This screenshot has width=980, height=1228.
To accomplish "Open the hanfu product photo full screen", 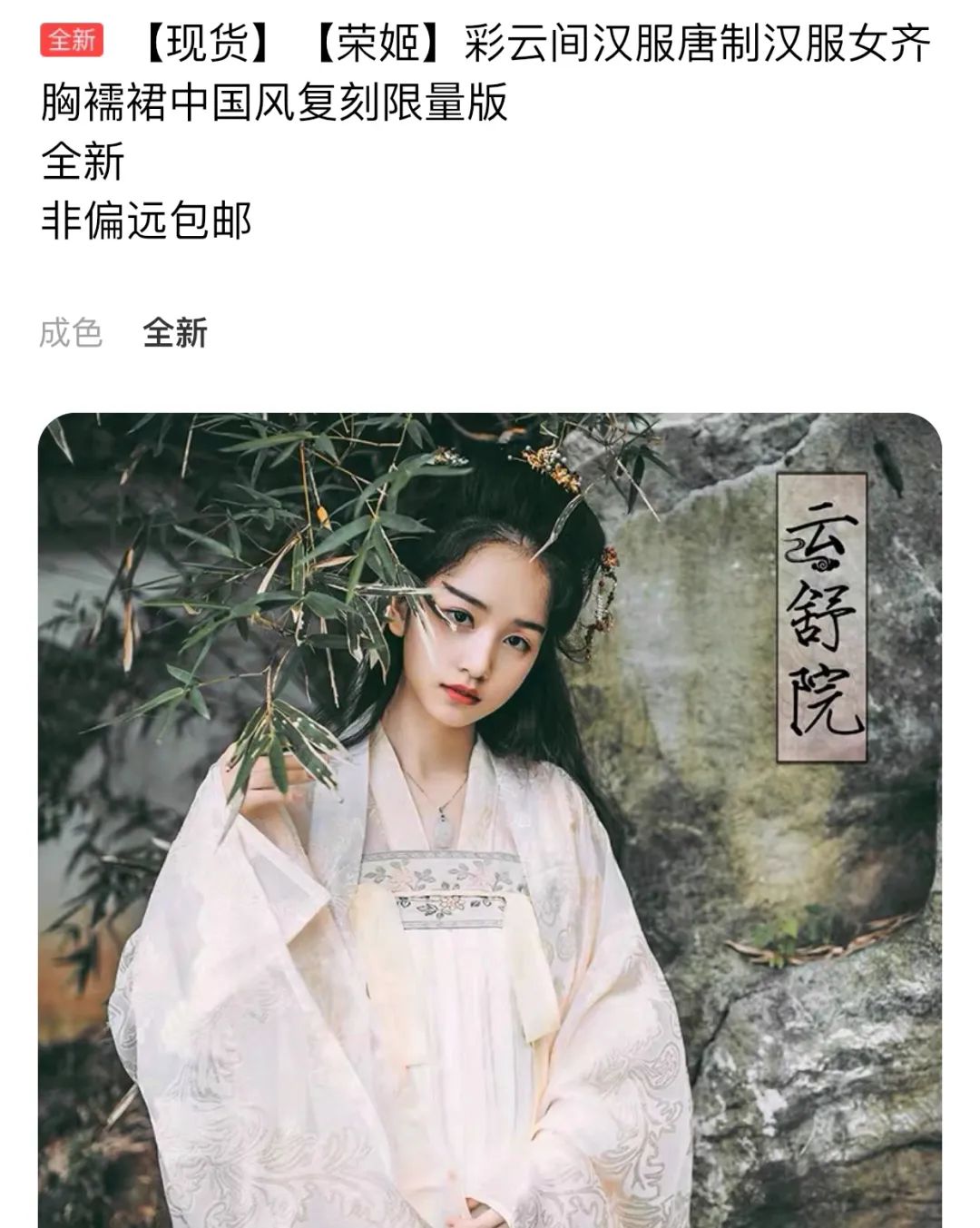I will pyautogui.click(x=490, y=817).
